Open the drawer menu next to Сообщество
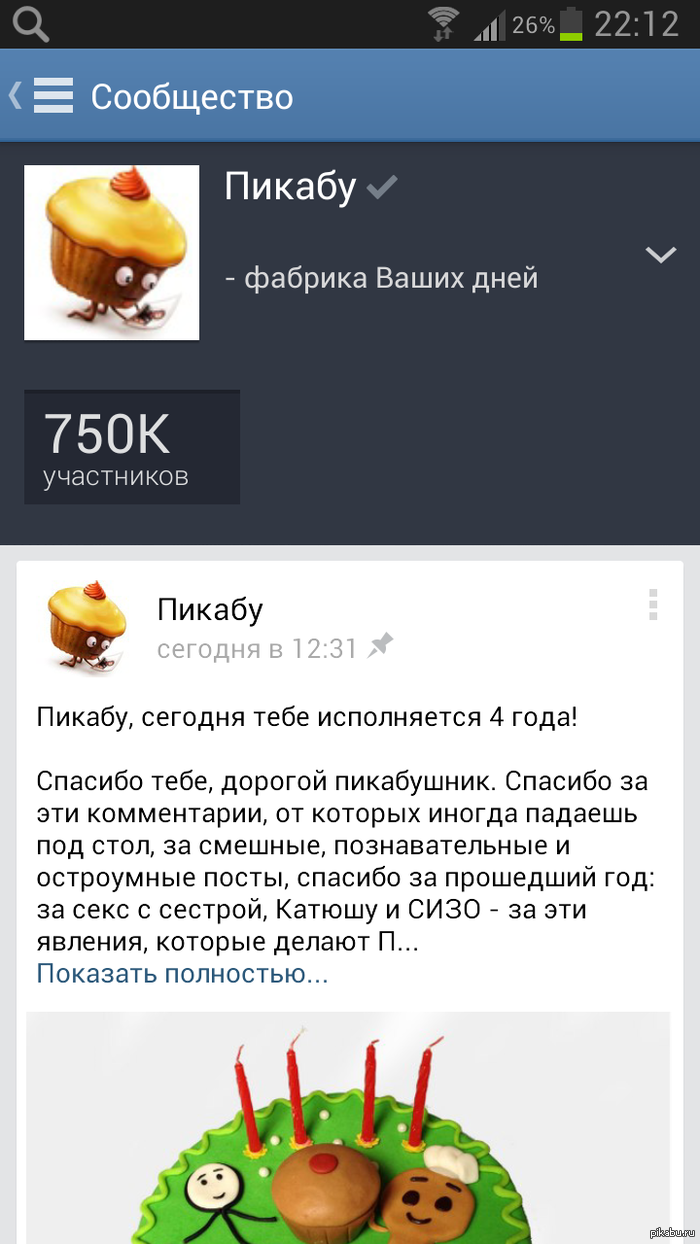Viewport: 700px width, 1244px height. (x=52, y=96)
